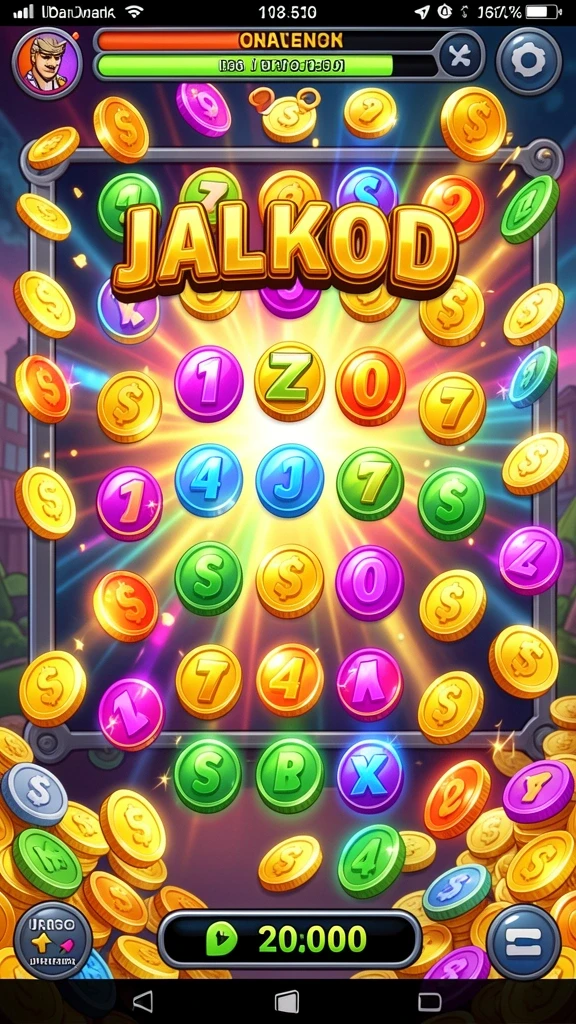Select the purple X coin

point(370,776)
